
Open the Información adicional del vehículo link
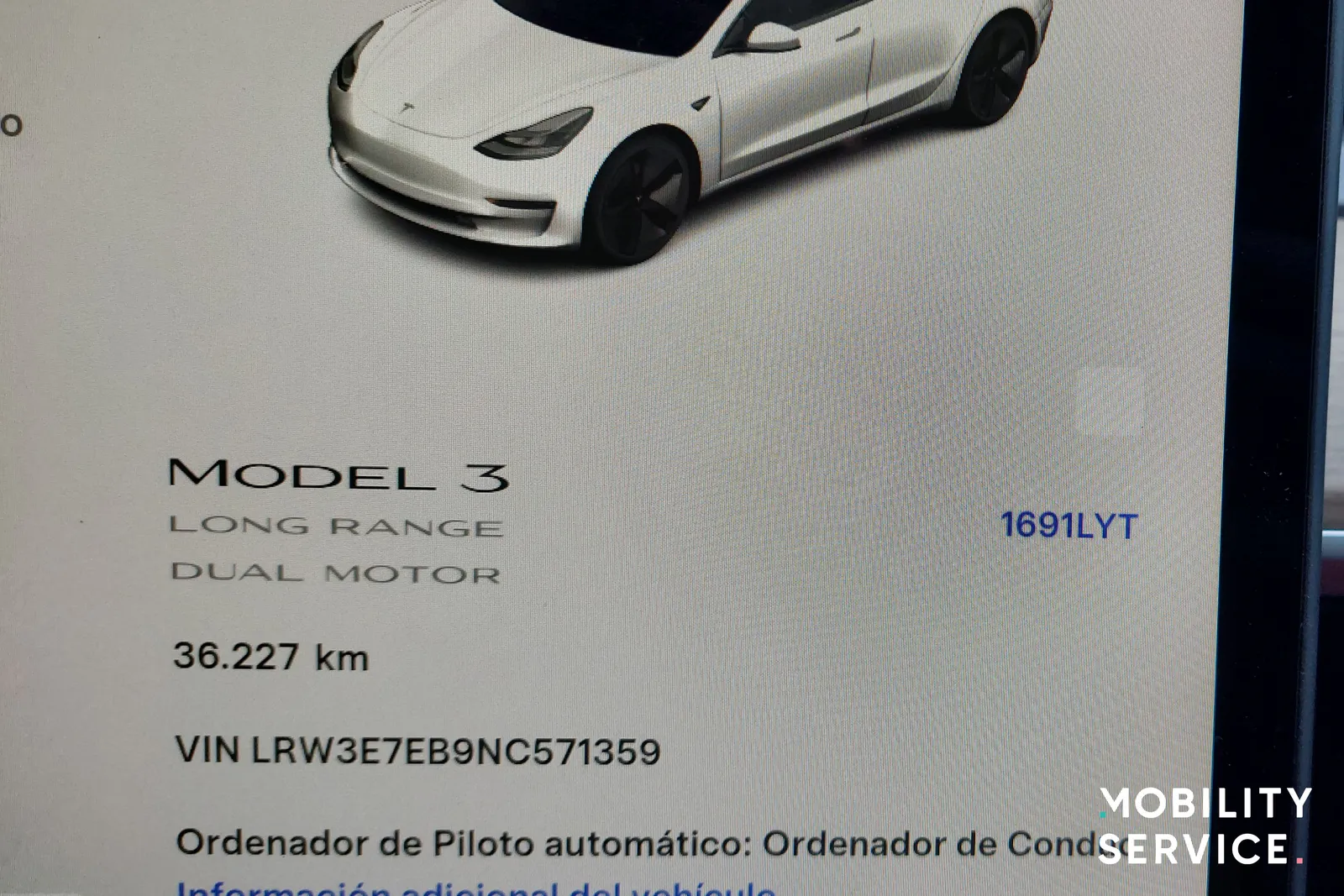[x=475, y=888]
